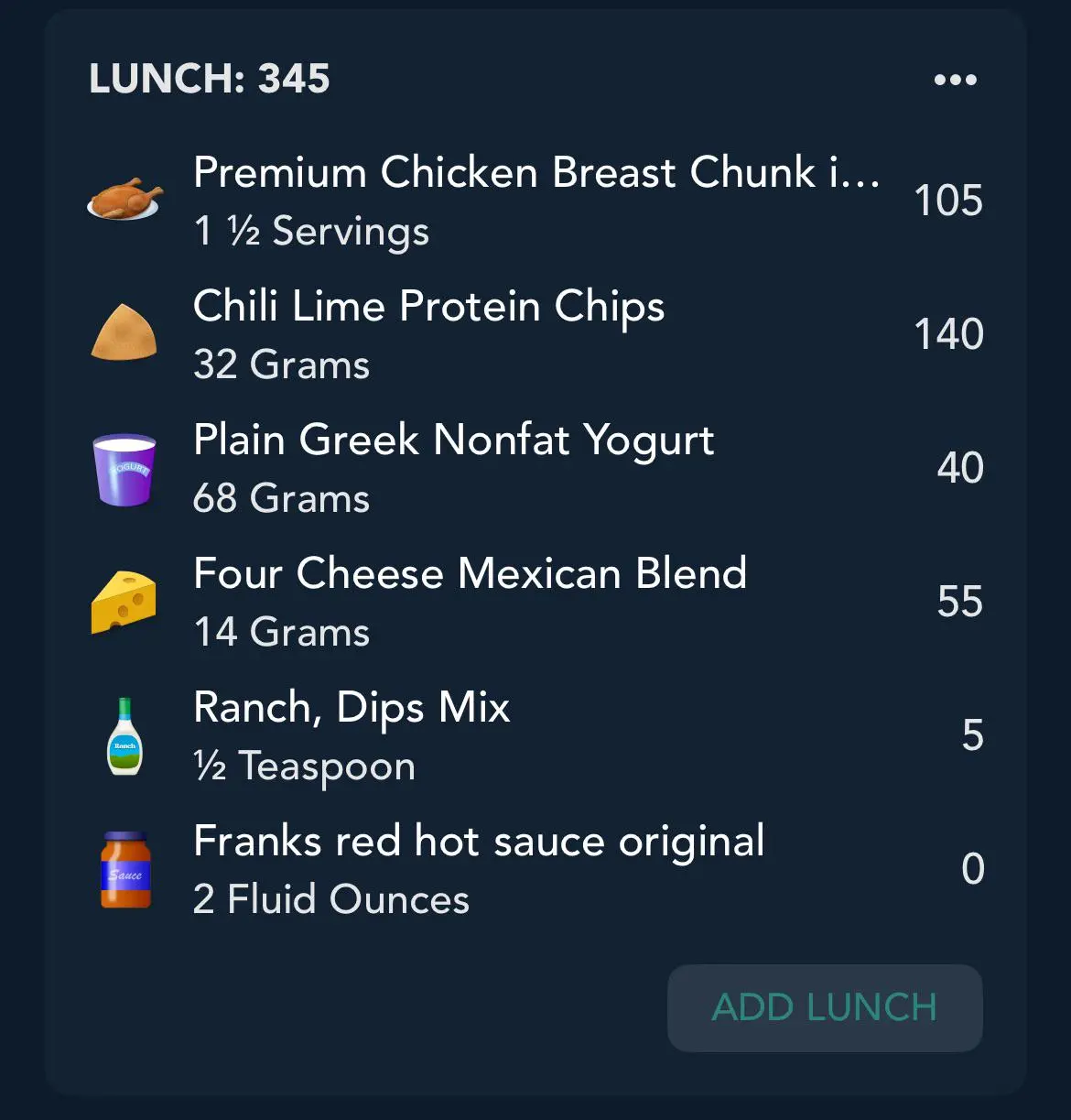
Task: Select the 140 calorie count for chips
Action: [x=948, y=334]
